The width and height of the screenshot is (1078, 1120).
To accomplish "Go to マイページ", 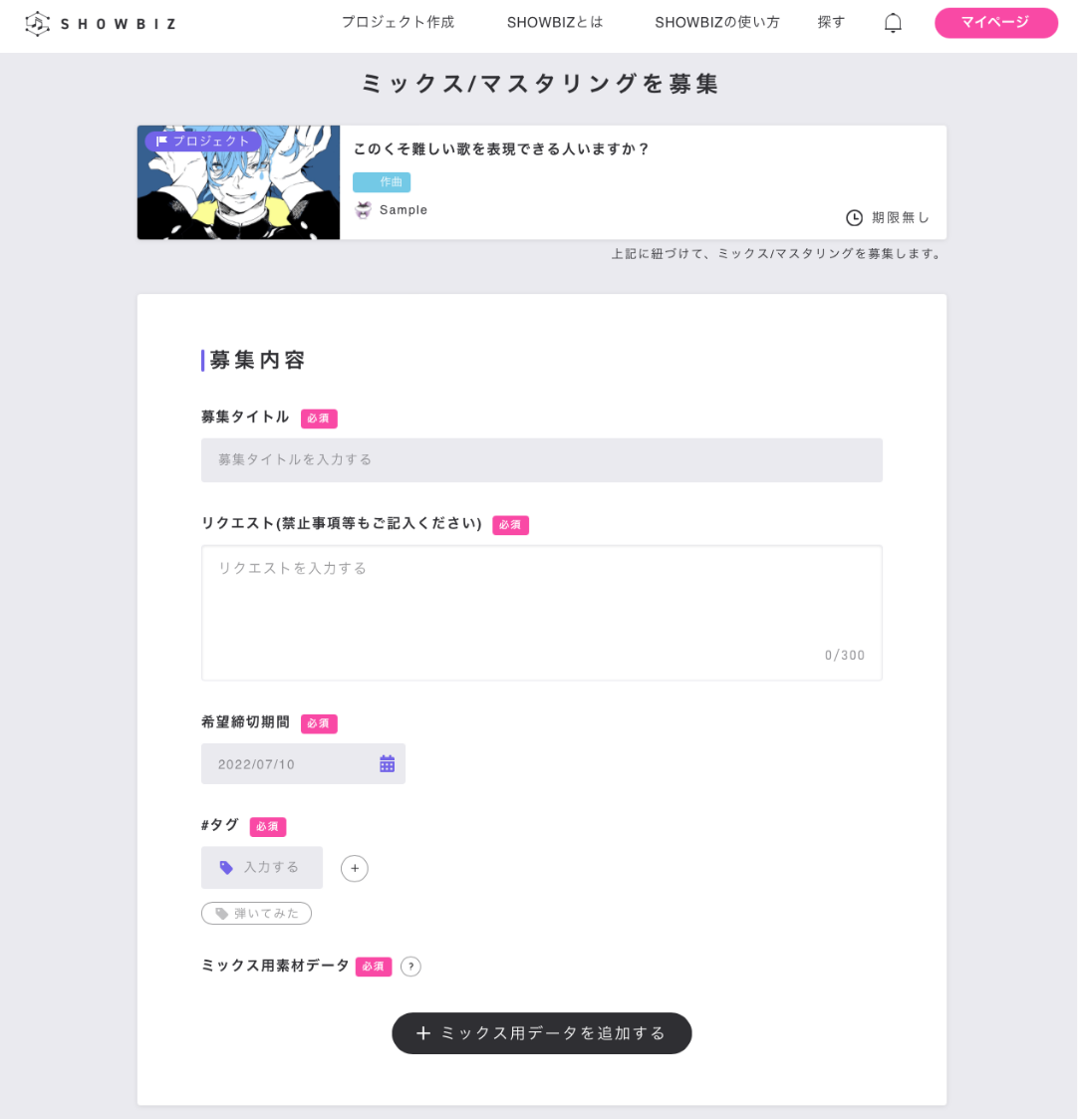I will click(x=995, y=23).
